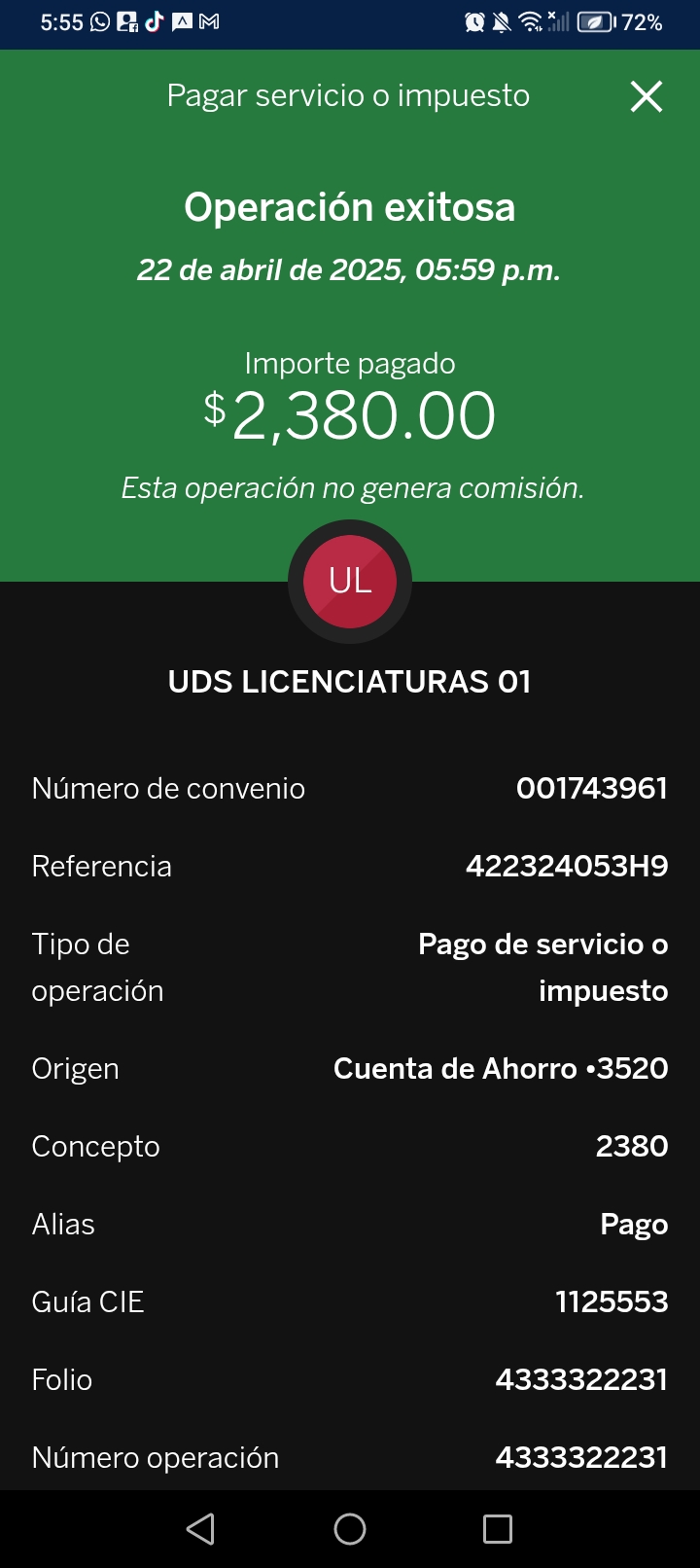Viewport: 700px width, 1568px height.
Task: Tap the system back button
Action: coord(200,1529)
